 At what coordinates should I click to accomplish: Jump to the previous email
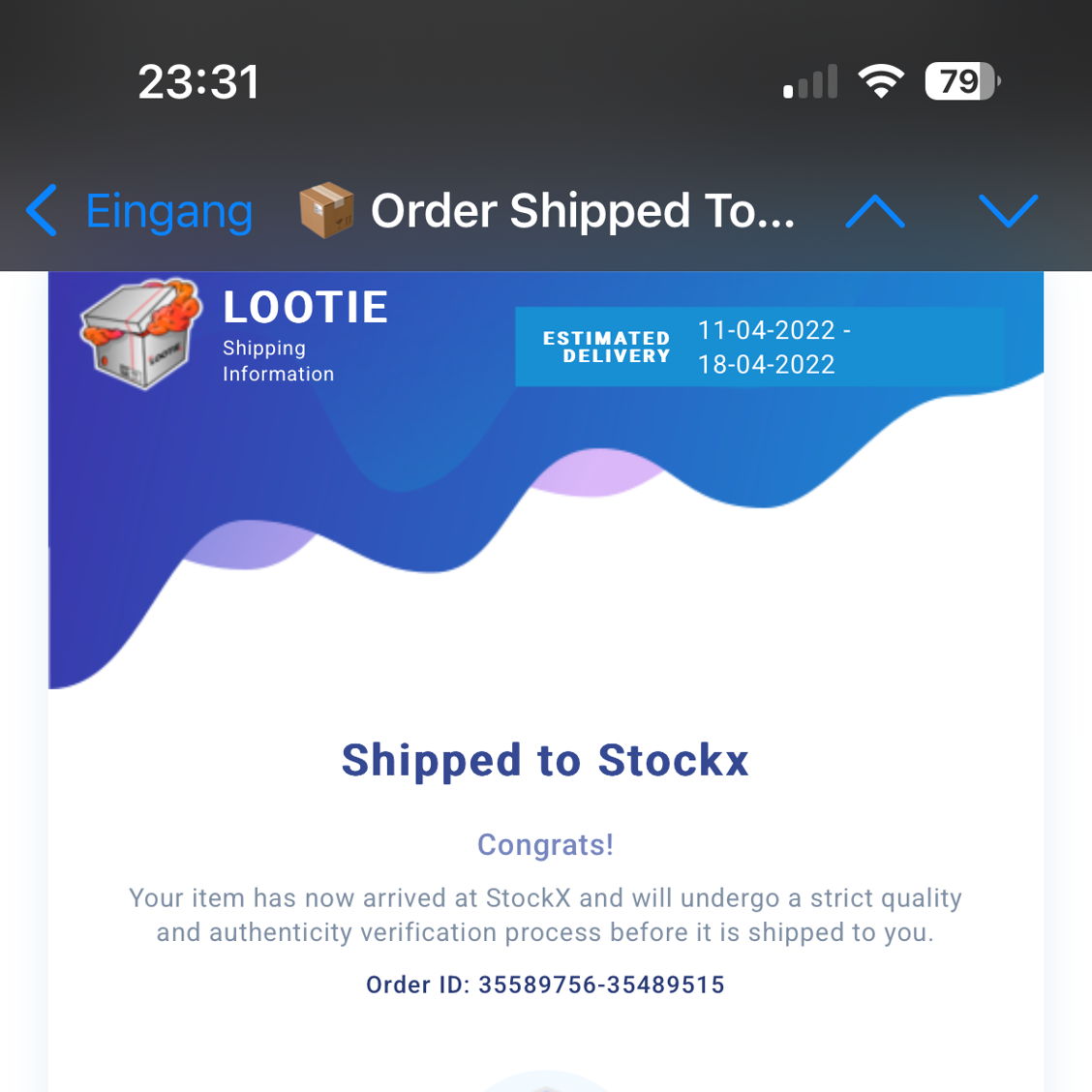[x=874, y=211]
